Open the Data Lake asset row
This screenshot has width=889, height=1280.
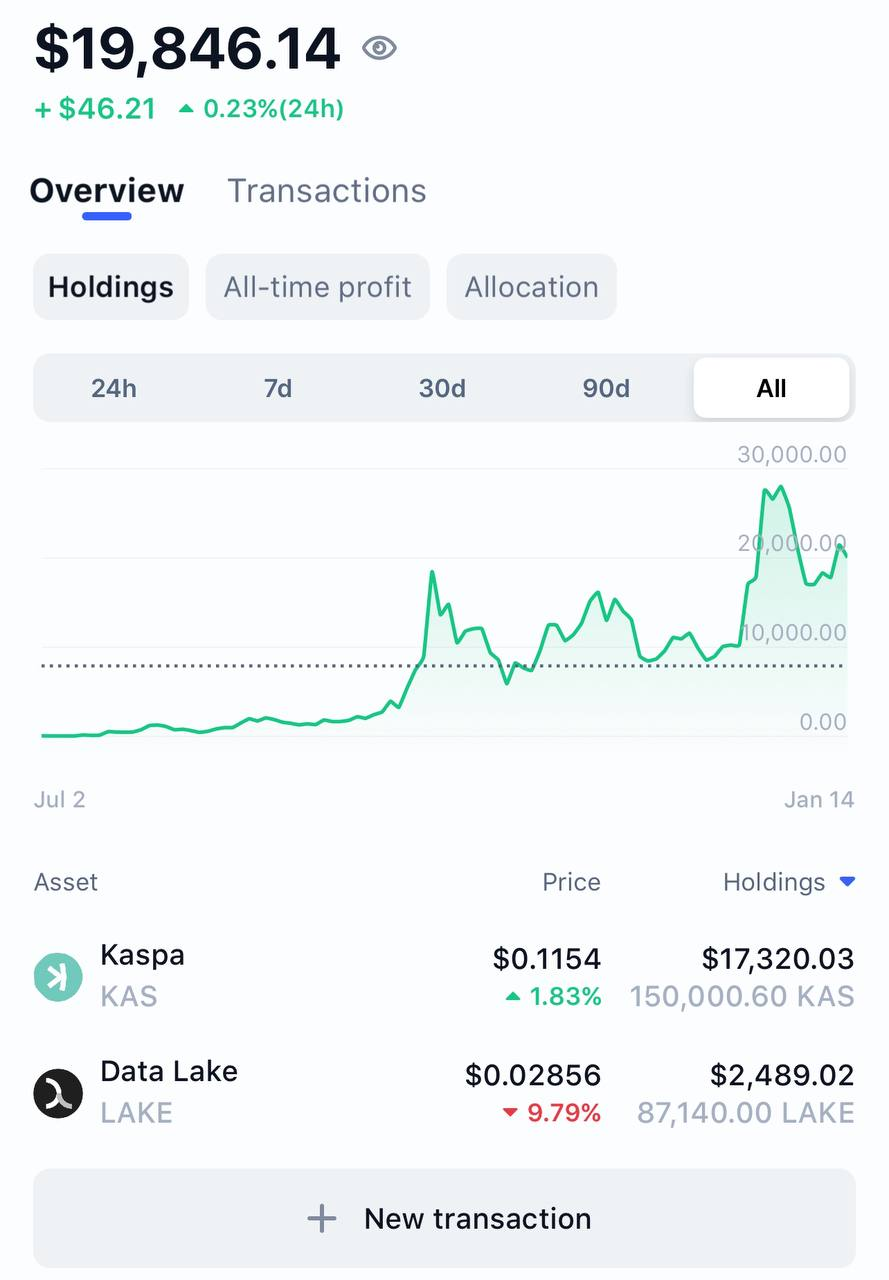pos(168,1092)
